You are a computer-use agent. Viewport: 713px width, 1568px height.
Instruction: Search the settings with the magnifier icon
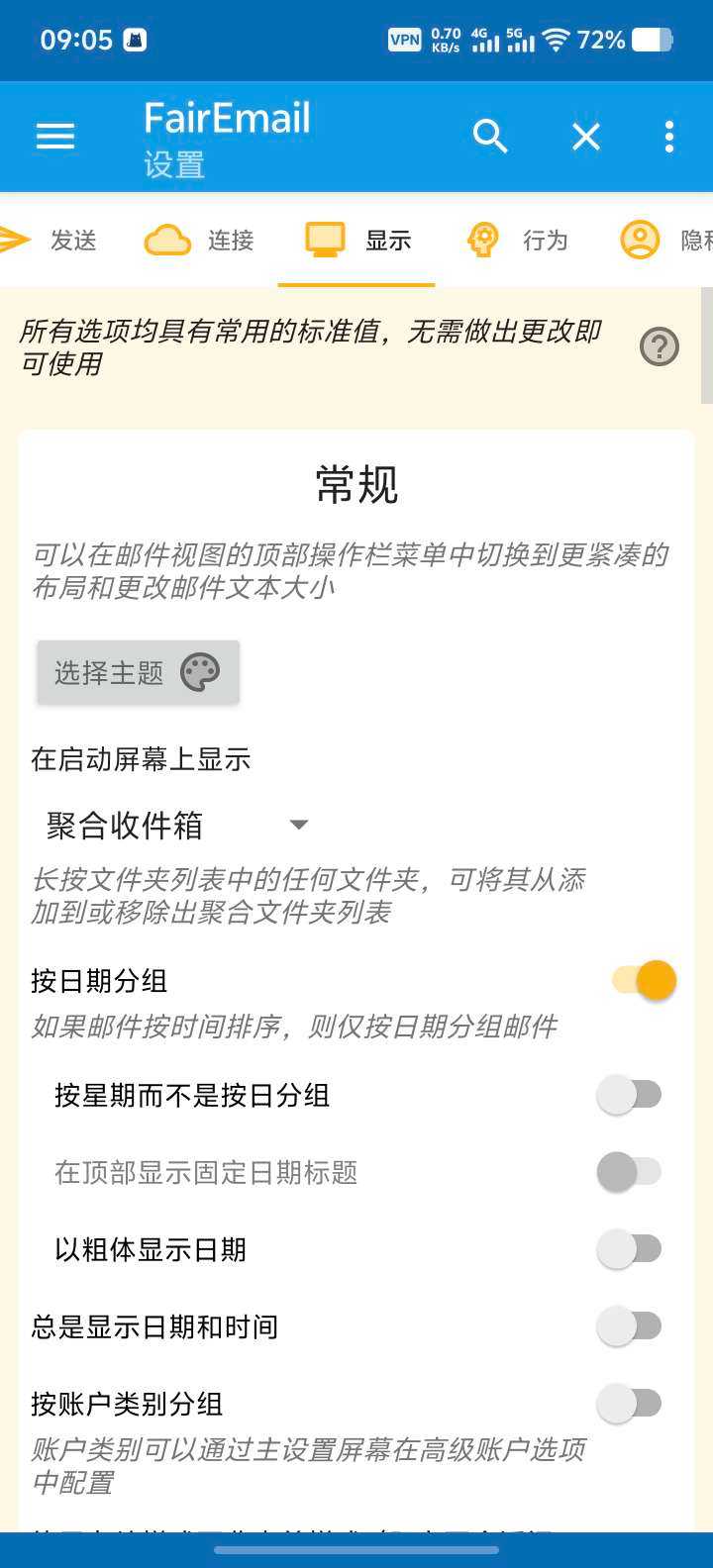click(x=490, y=137)
